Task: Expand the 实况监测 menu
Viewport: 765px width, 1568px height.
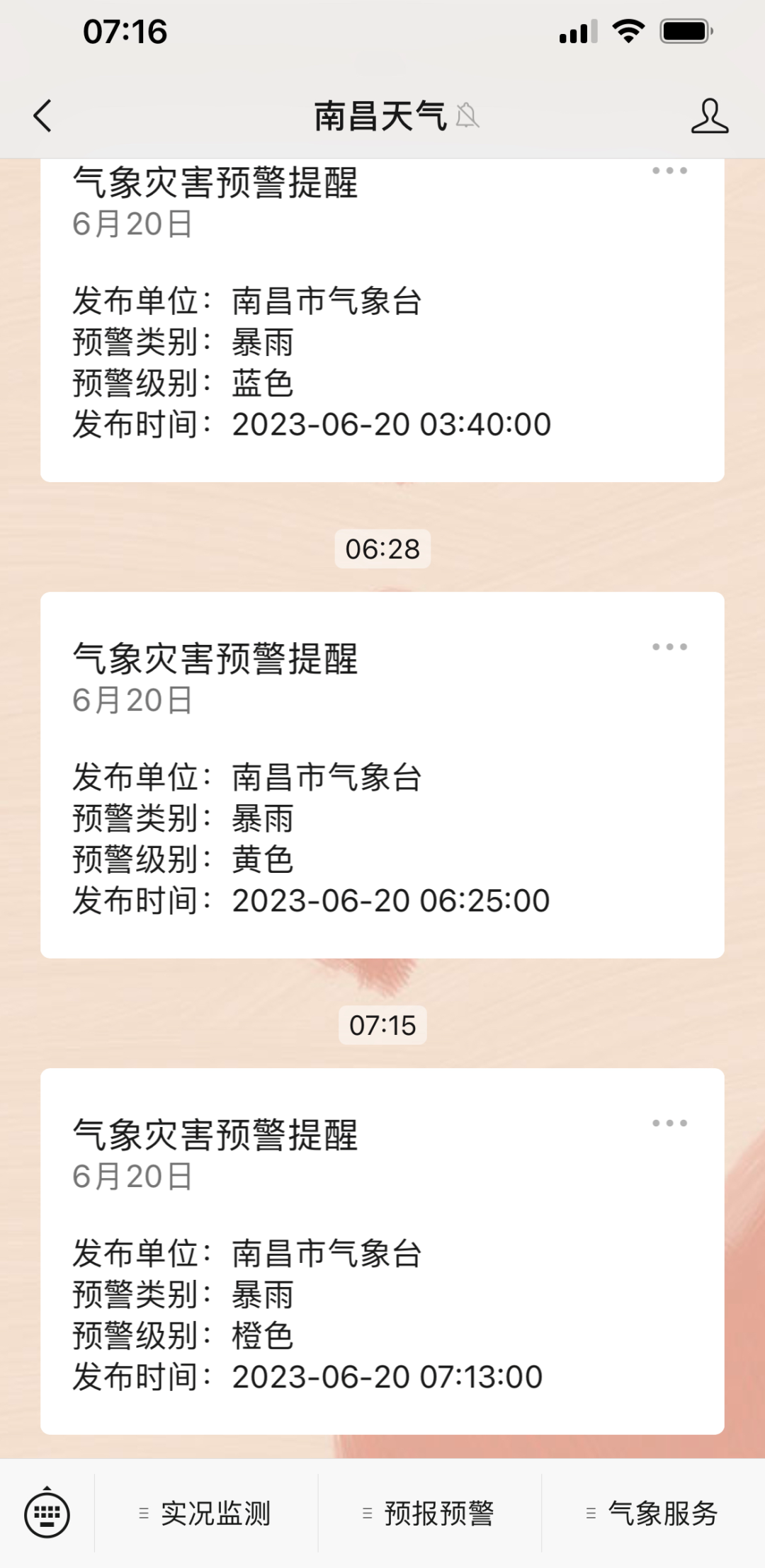Action: (x=206, y=1514)
